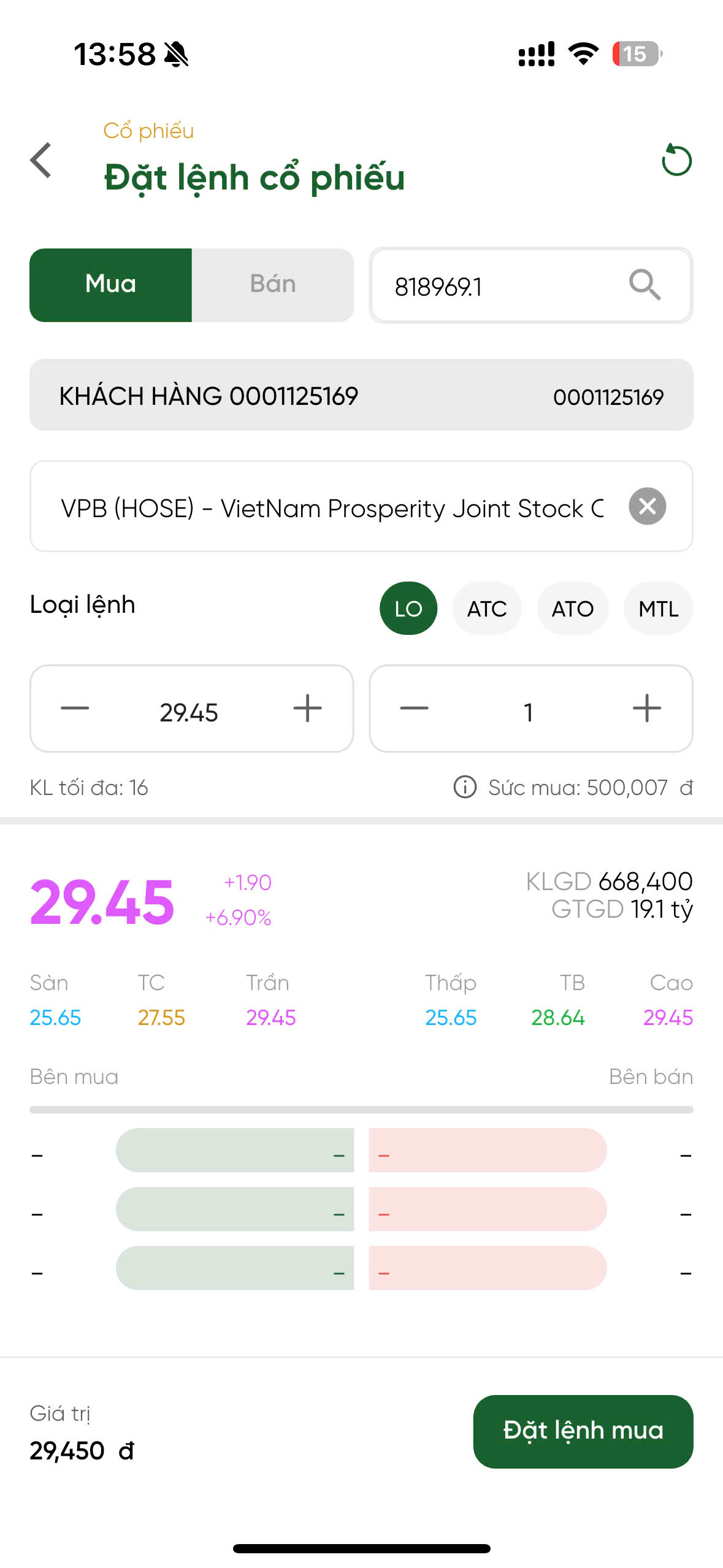The width and height of the screenshot is (723, 1568).
Task: Tap the minus icon to decrease quantity
Action: click(415, 709)
